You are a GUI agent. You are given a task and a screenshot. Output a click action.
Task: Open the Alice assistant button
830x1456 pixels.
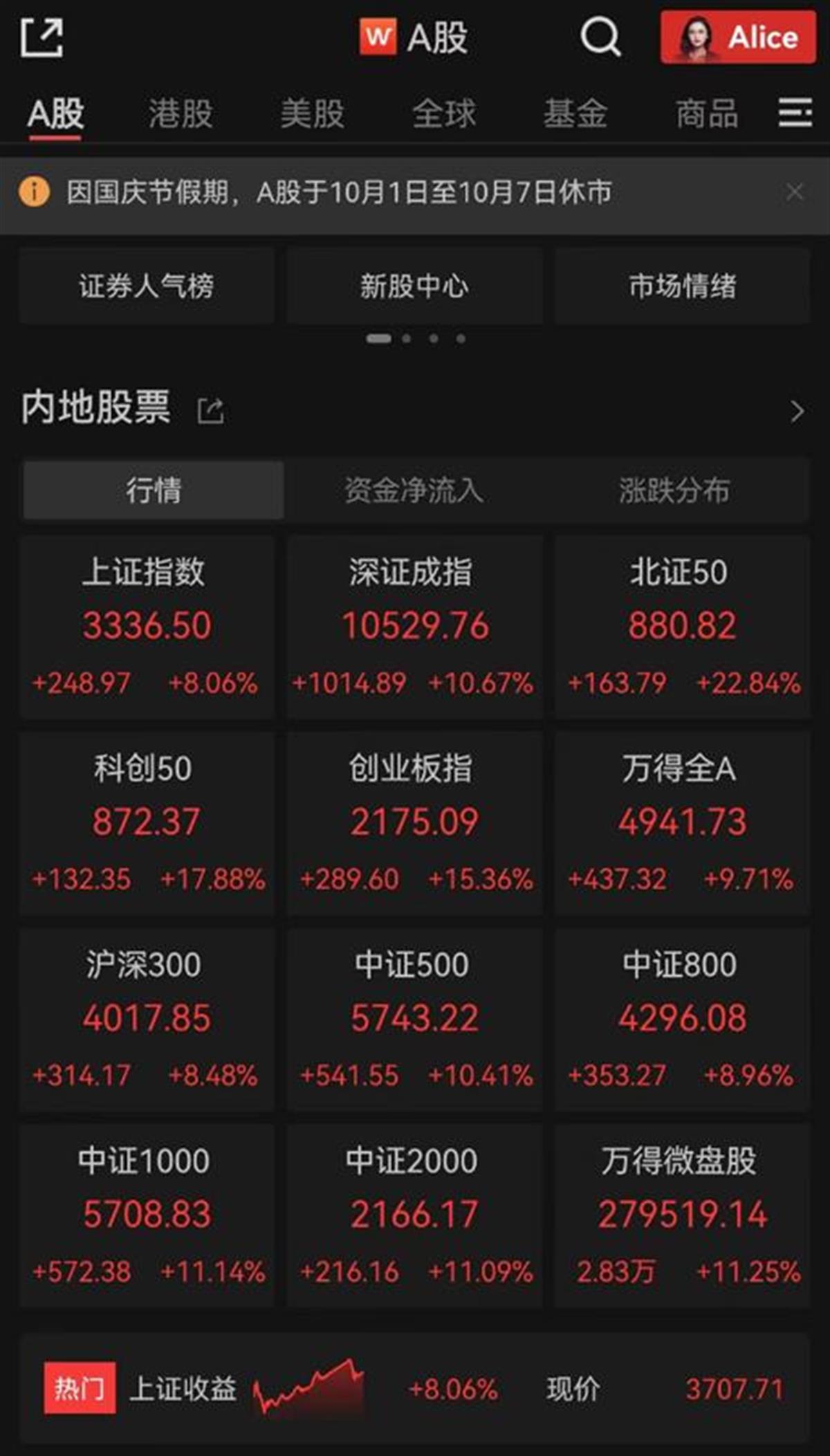point(738,37)
